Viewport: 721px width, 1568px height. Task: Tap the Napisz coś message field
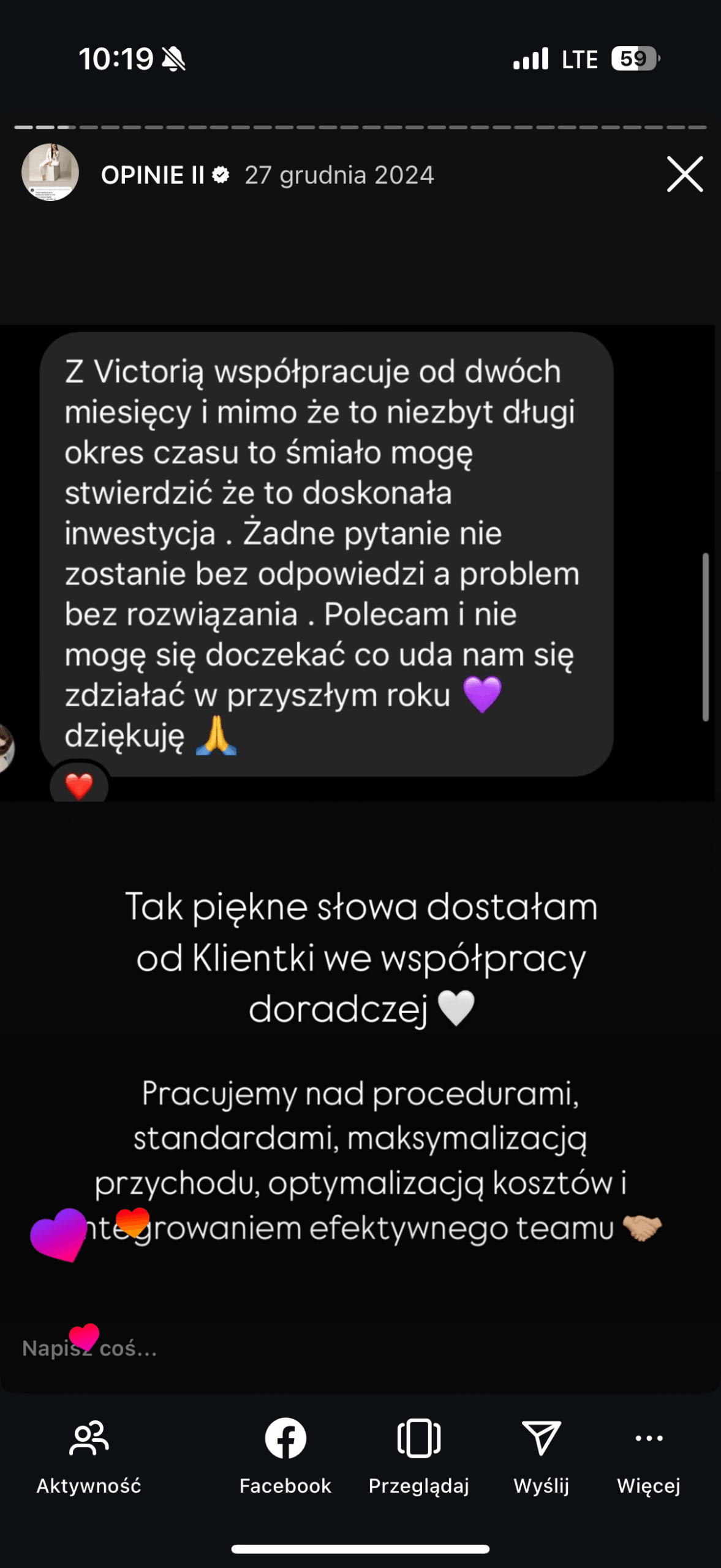click(x=245, y=1348)
